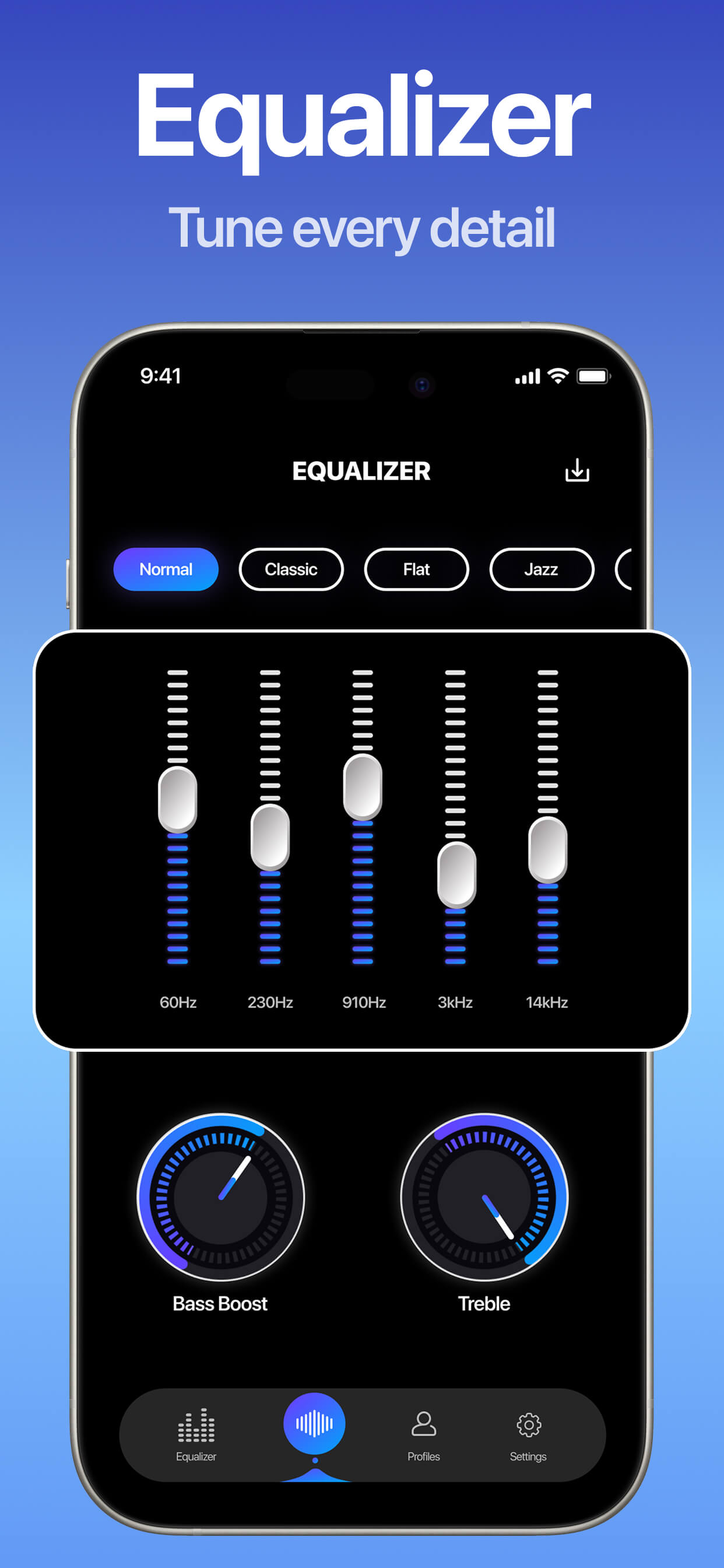Click the EQUALIZER title header

point(361,471)
